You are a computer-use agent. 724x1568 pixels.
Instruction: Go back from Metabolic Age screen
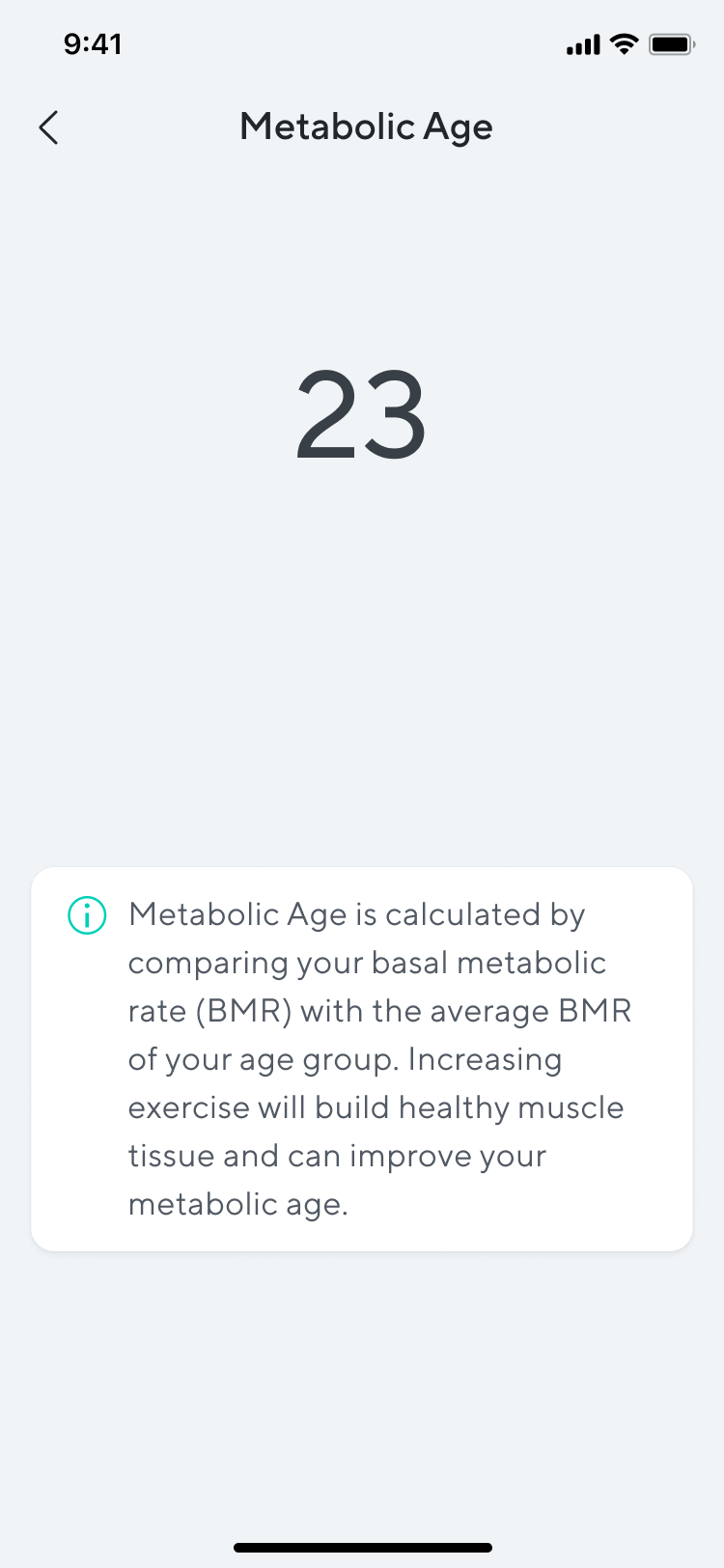(x=49, y=127)
